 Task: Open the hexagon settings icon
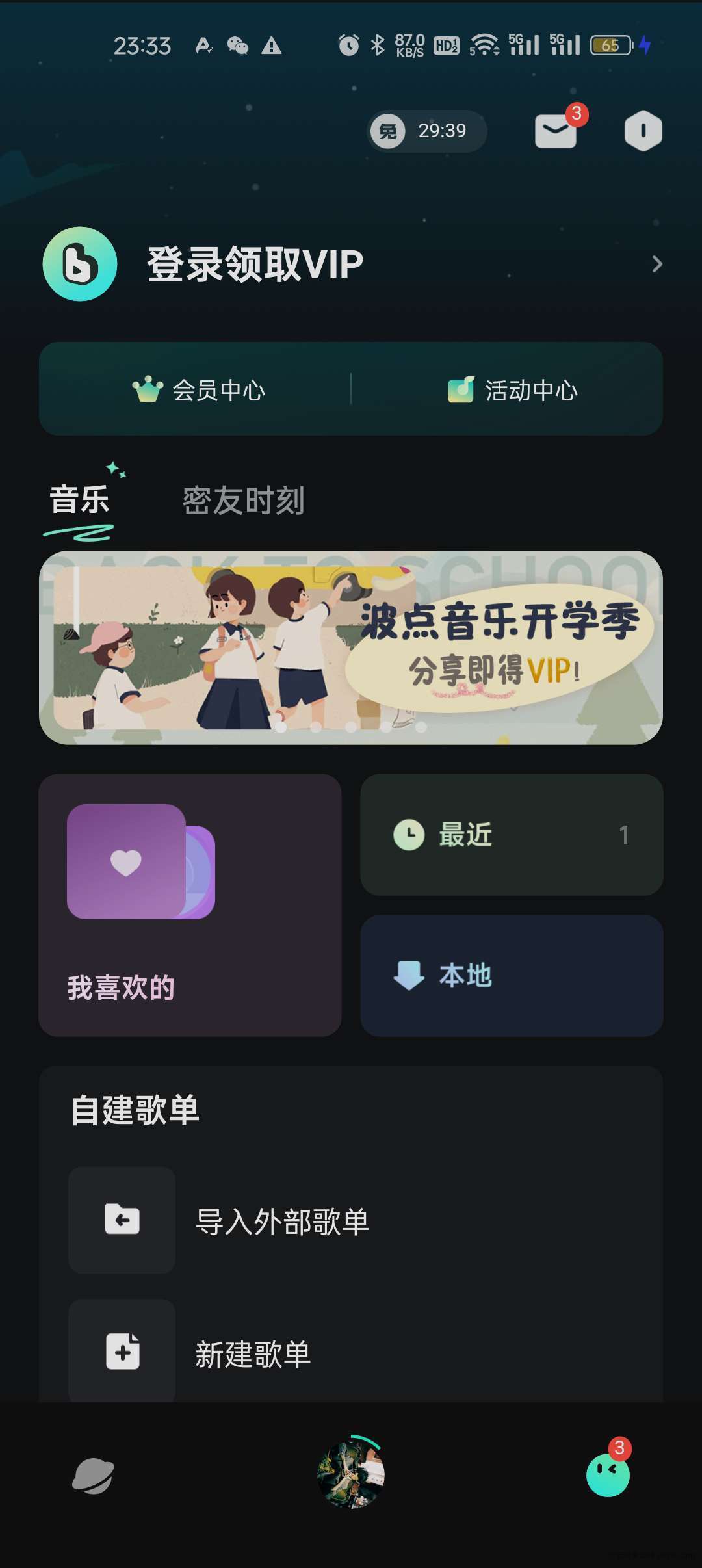[x=643, y=131]
